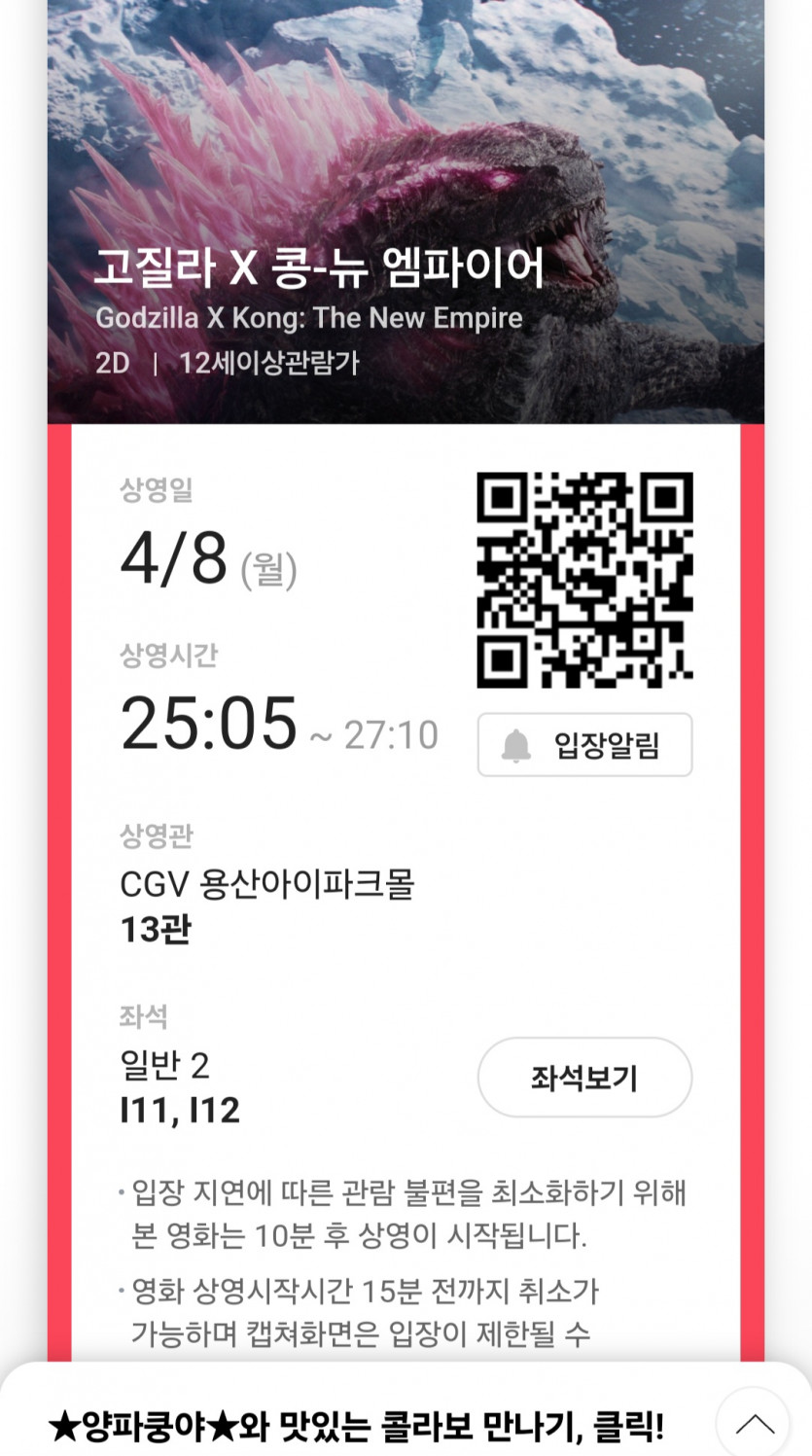Open 좌석보기 to view seats

coord(584,1077)
